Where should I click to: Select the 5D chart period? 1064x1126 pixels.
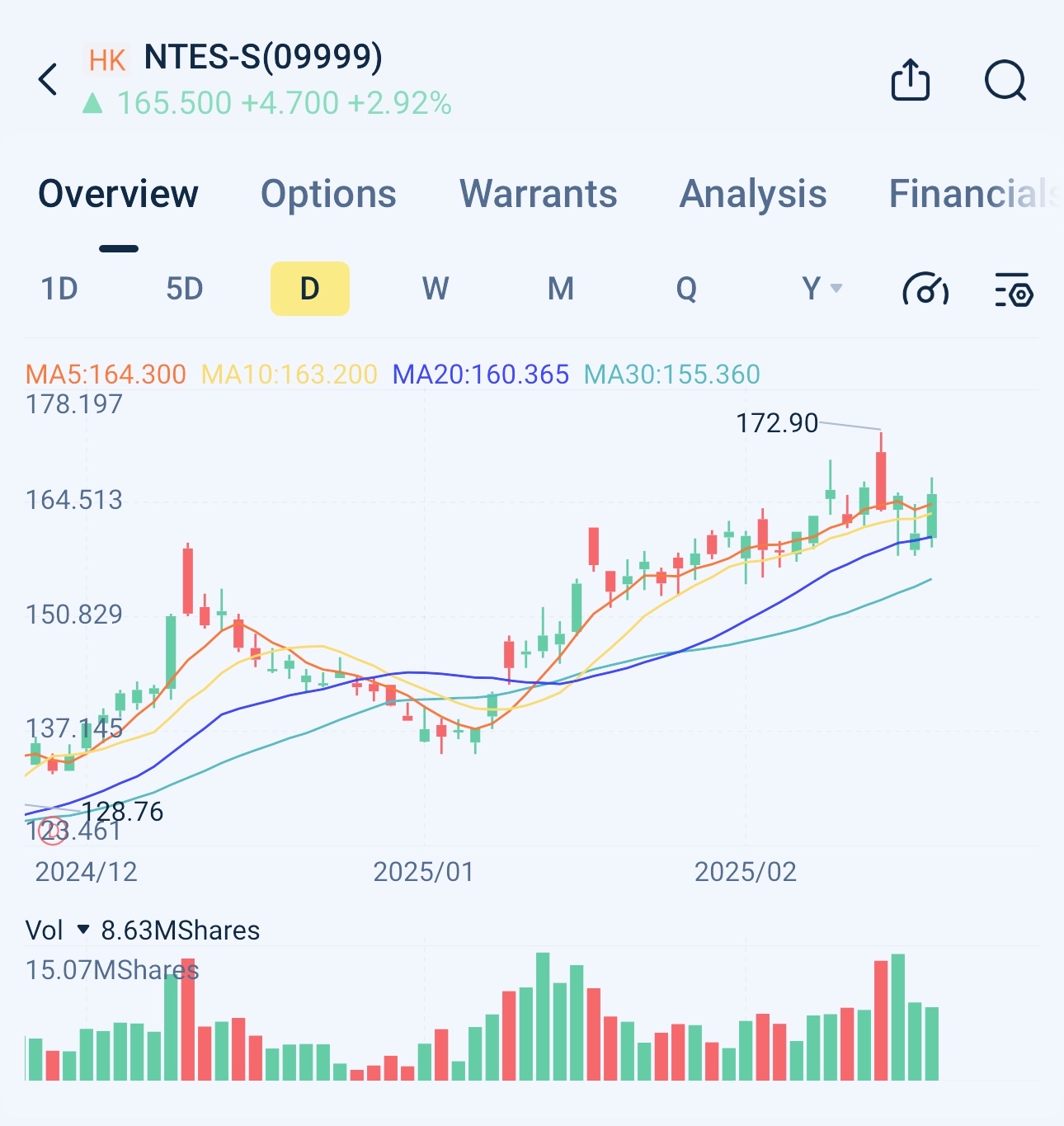point(185,289)
